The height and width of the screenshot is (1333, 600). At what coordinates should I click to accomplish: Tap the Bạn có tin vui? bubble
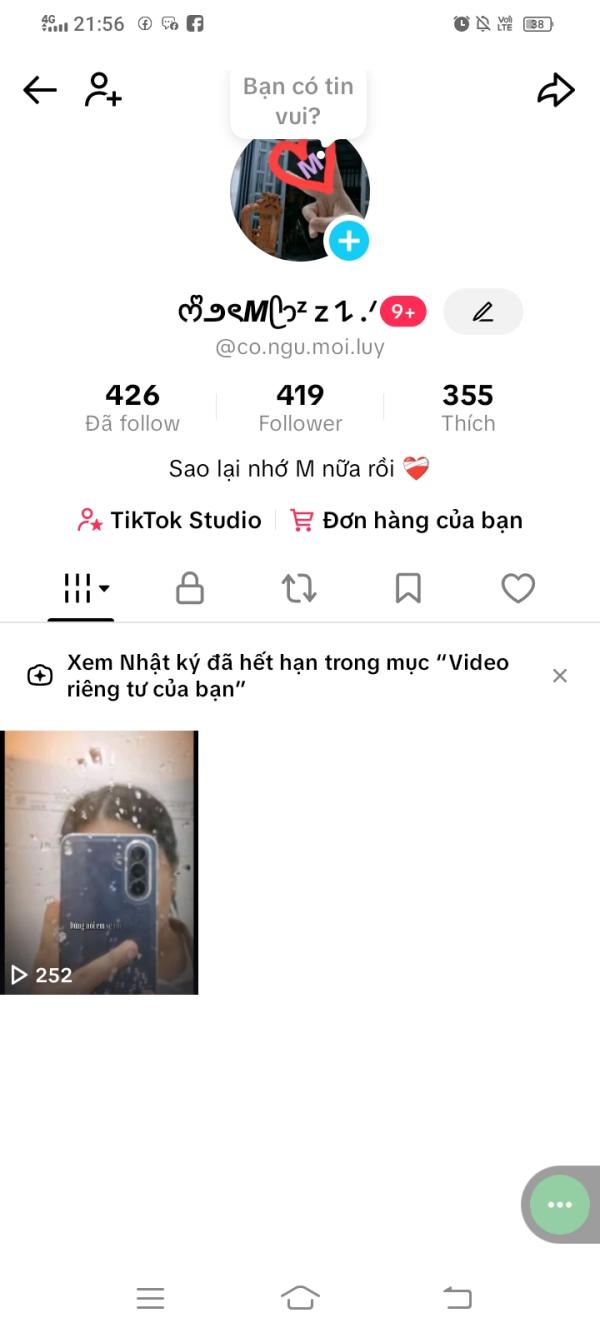(x=298, y=101)
